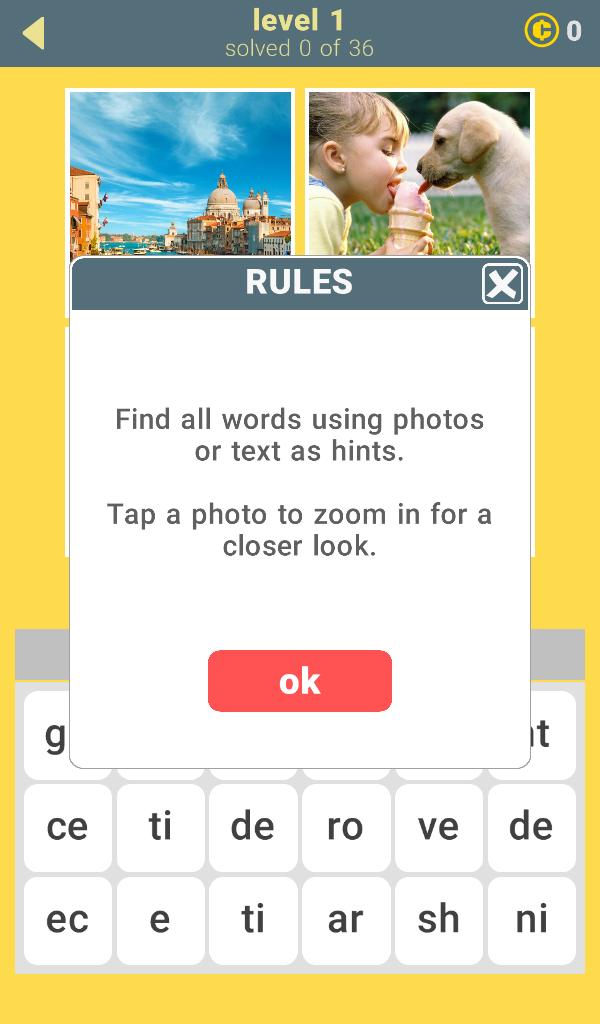Go back using the top-left arrow
Image resolution: width=600 pixels, height=1024 pixels.
pos(33,33)
